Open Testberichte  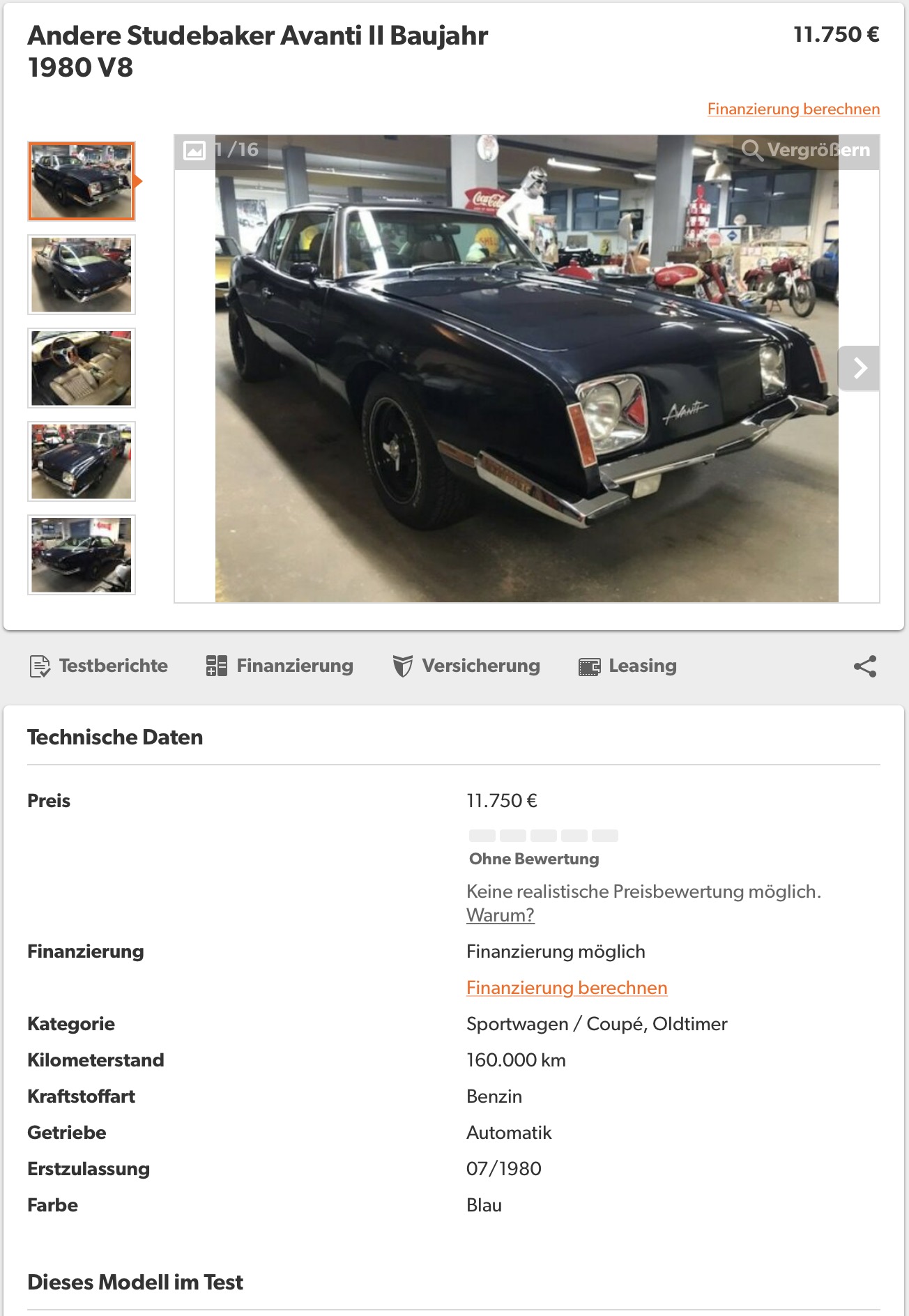click(x=99, y=666)
